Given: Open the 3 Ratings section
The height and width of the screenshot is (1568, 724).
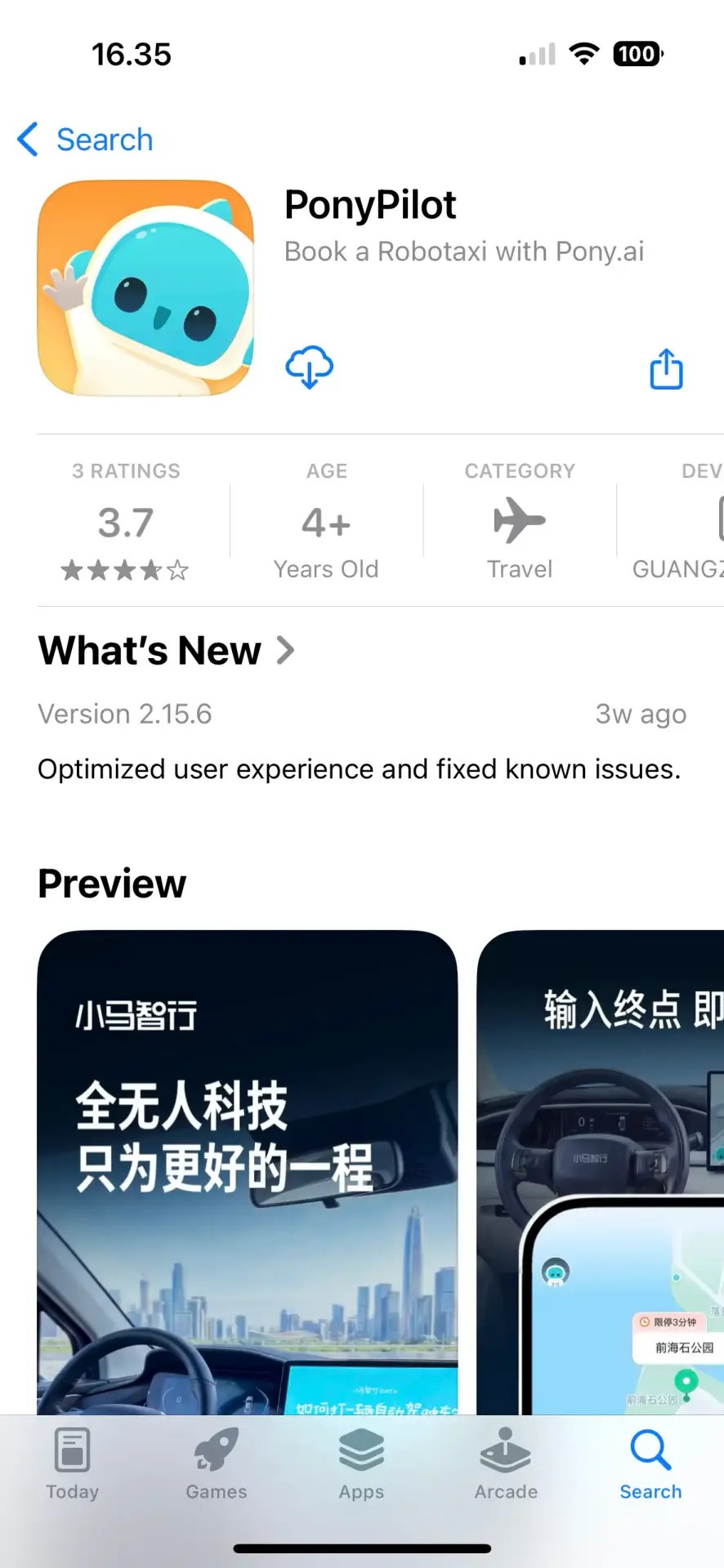Looking at the screenshot, I should coord(126,521).
